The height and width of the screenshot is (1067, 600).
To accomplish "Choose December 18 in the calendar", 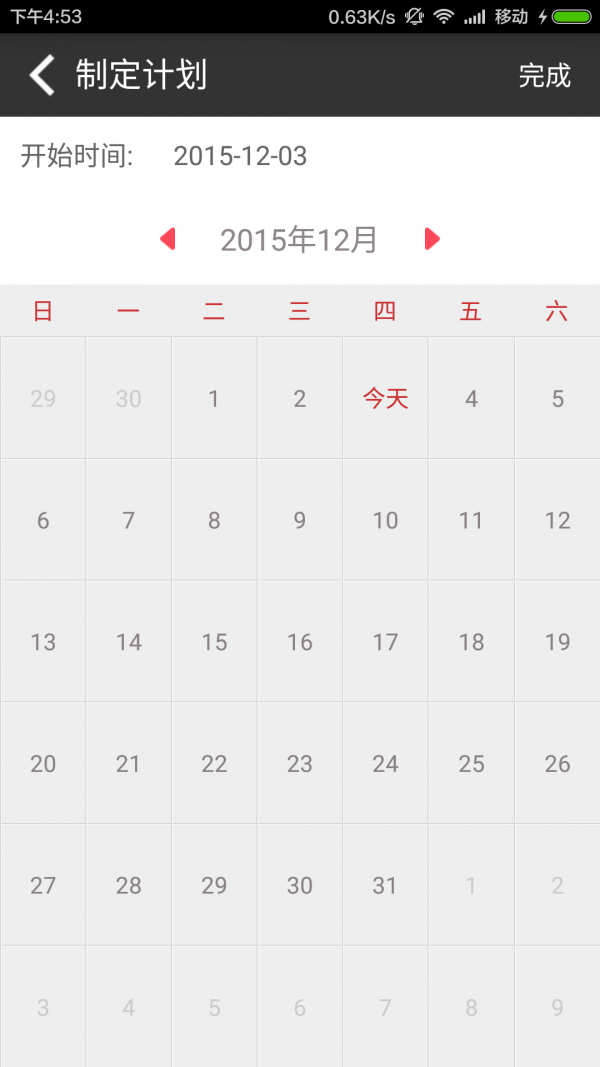I will tap(471, 642).
